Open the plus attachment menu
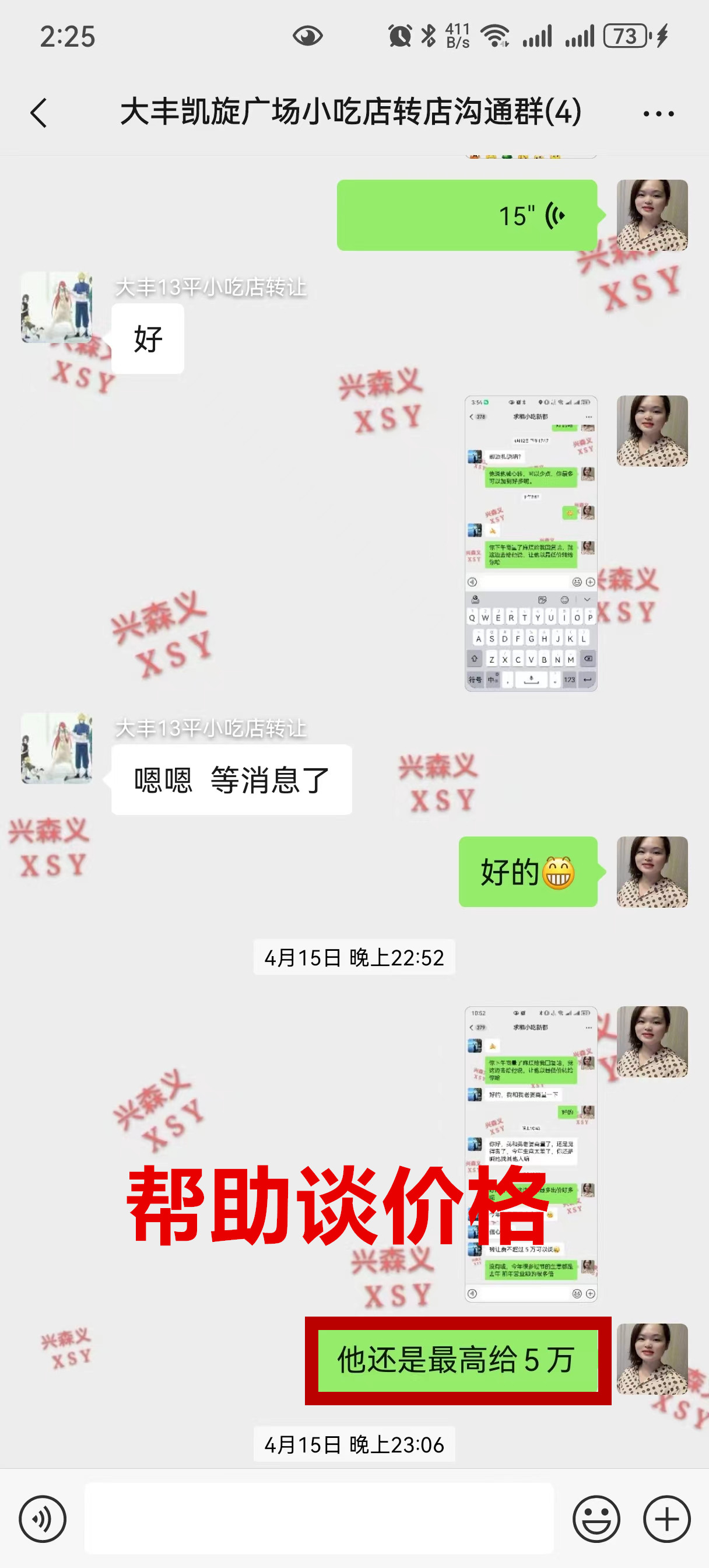The width and height of the screenshot is (709, 1568). [x=666, y=1518]
